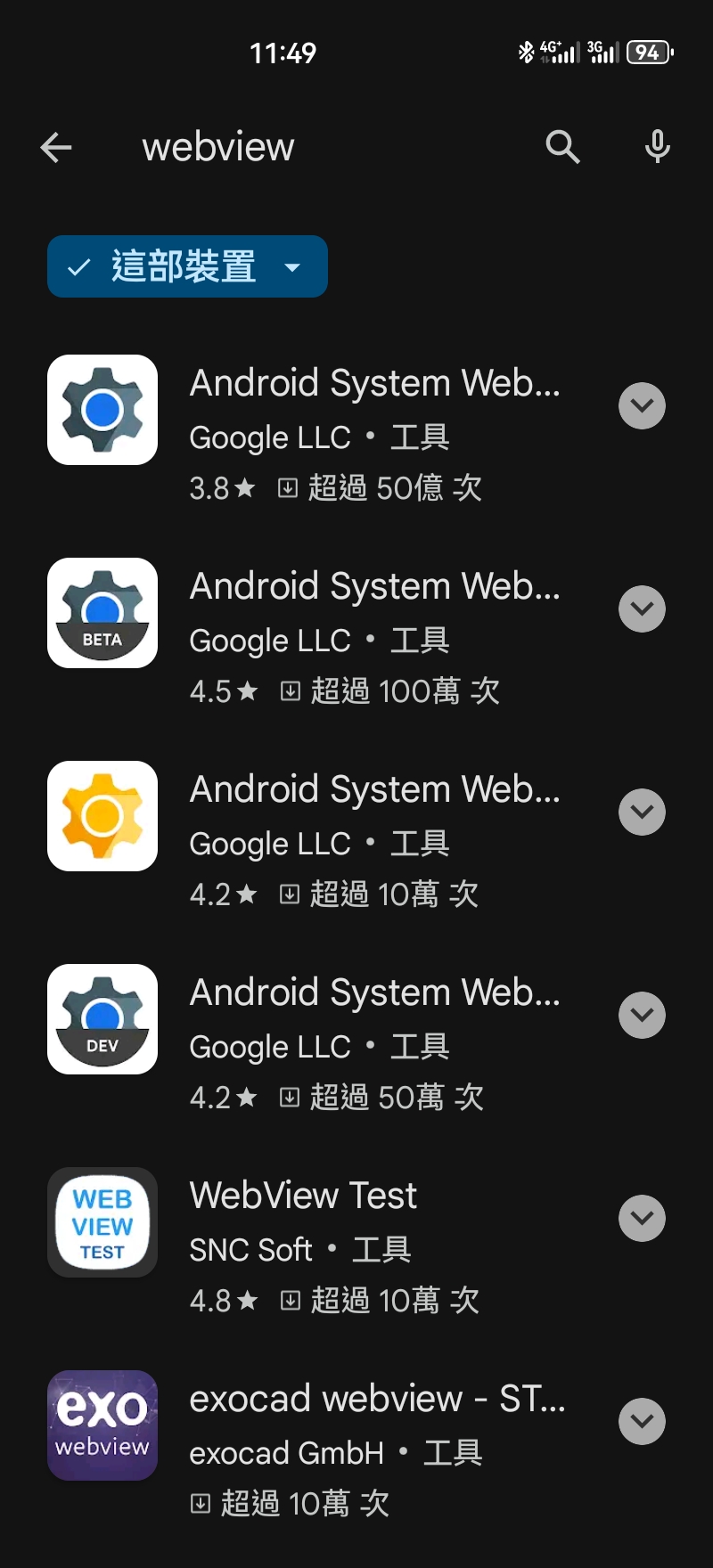Expand details for the 50億-download WebView

point(642,406)
